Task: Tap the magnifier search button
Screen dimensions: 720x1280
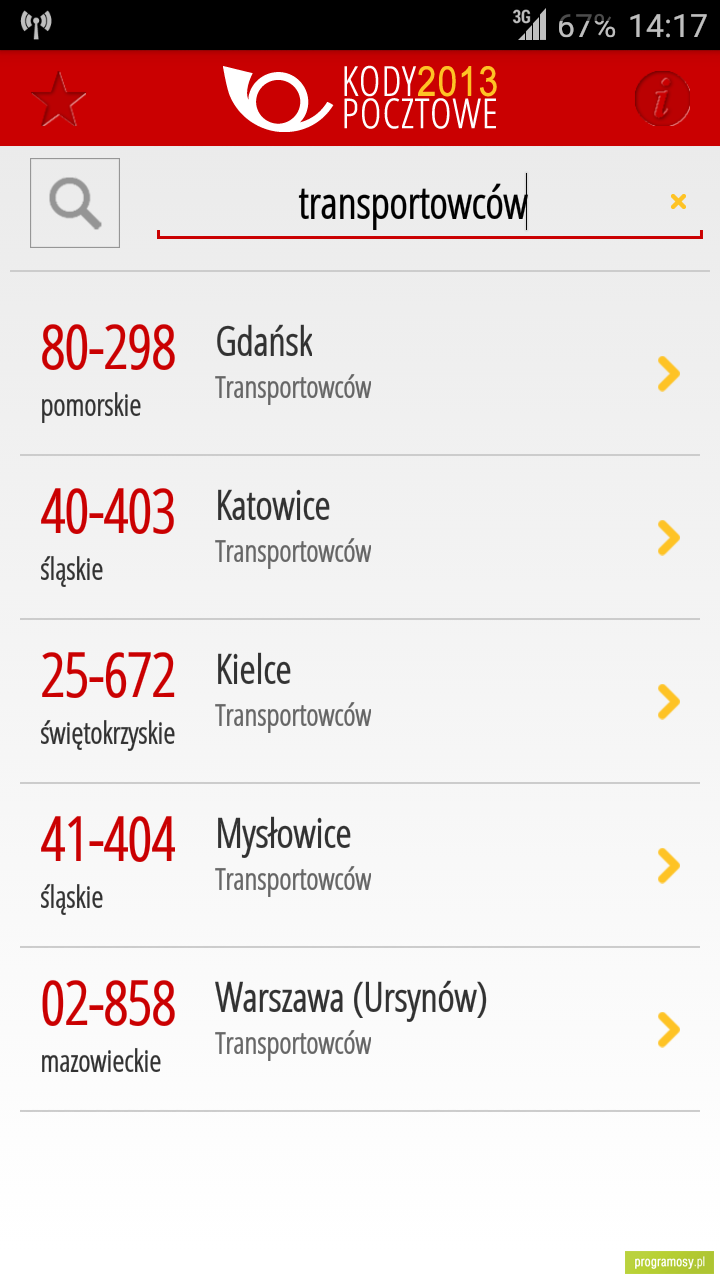Action: click(75, 203)
